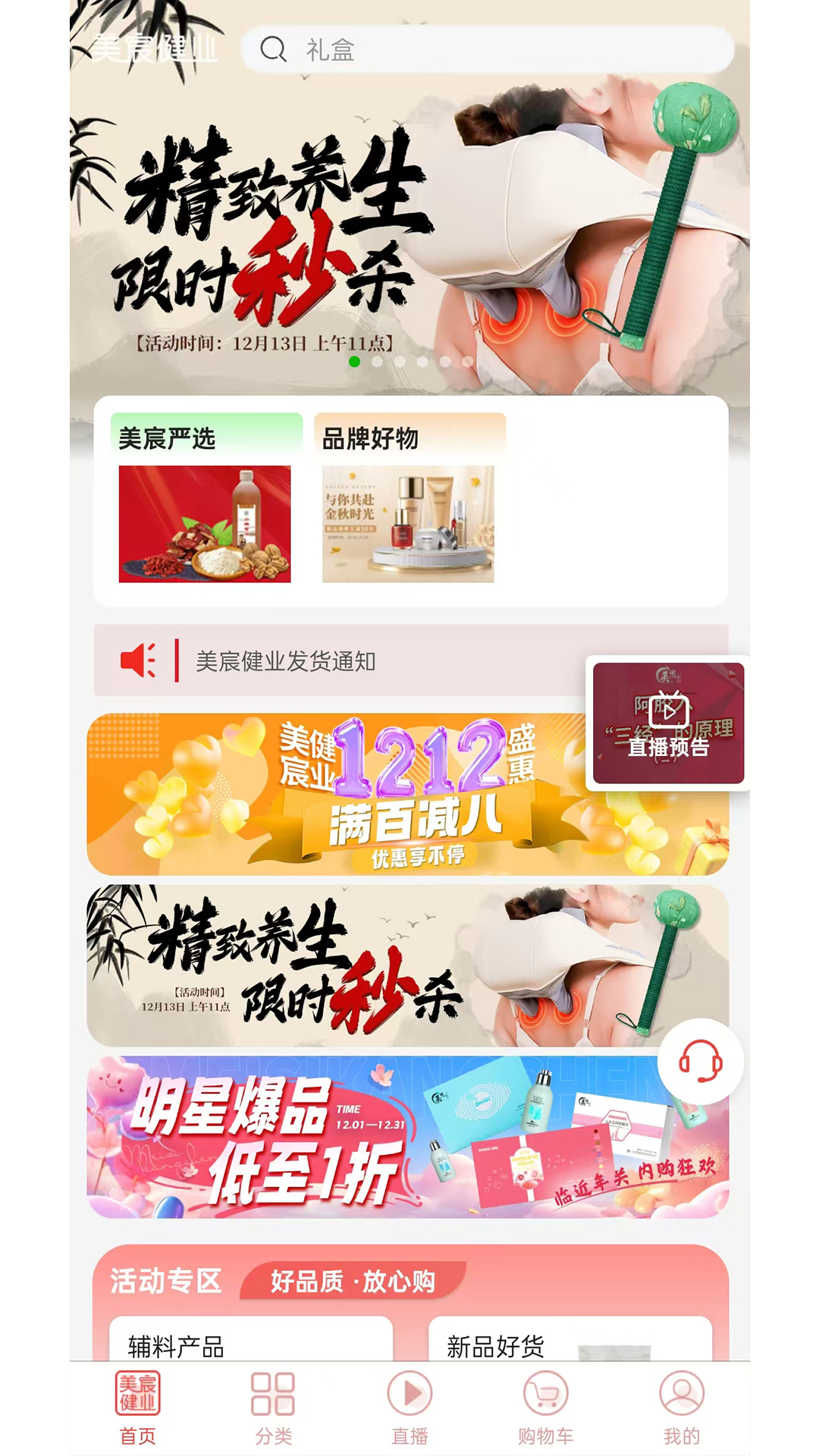The height and width of the screenshot is (1456, 819).
Task: Open the 美宸严选 section
Action: [205, 500]
